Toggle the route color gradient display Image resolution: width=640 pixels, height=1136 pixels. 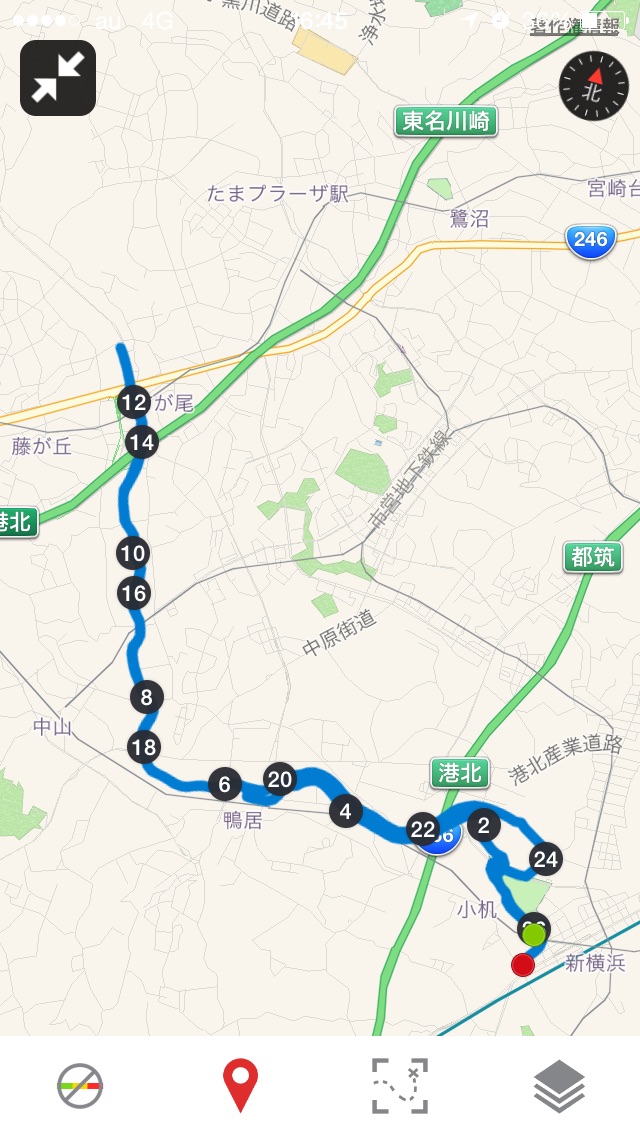[80, 1086]
